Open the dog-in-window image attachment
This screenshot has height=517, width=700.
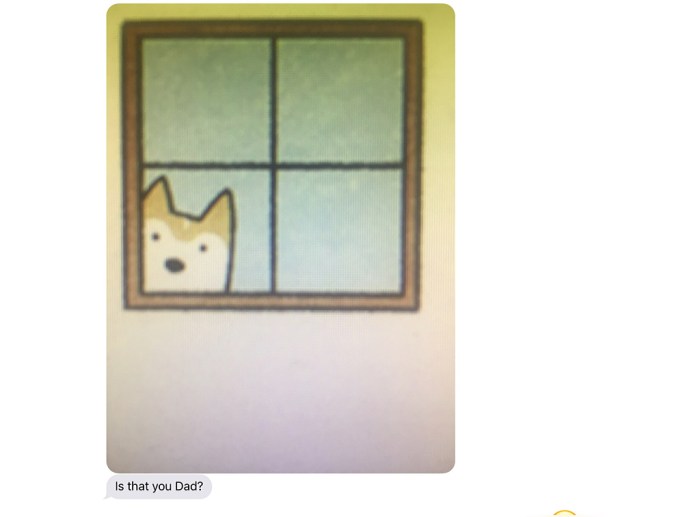coord(280,238)
